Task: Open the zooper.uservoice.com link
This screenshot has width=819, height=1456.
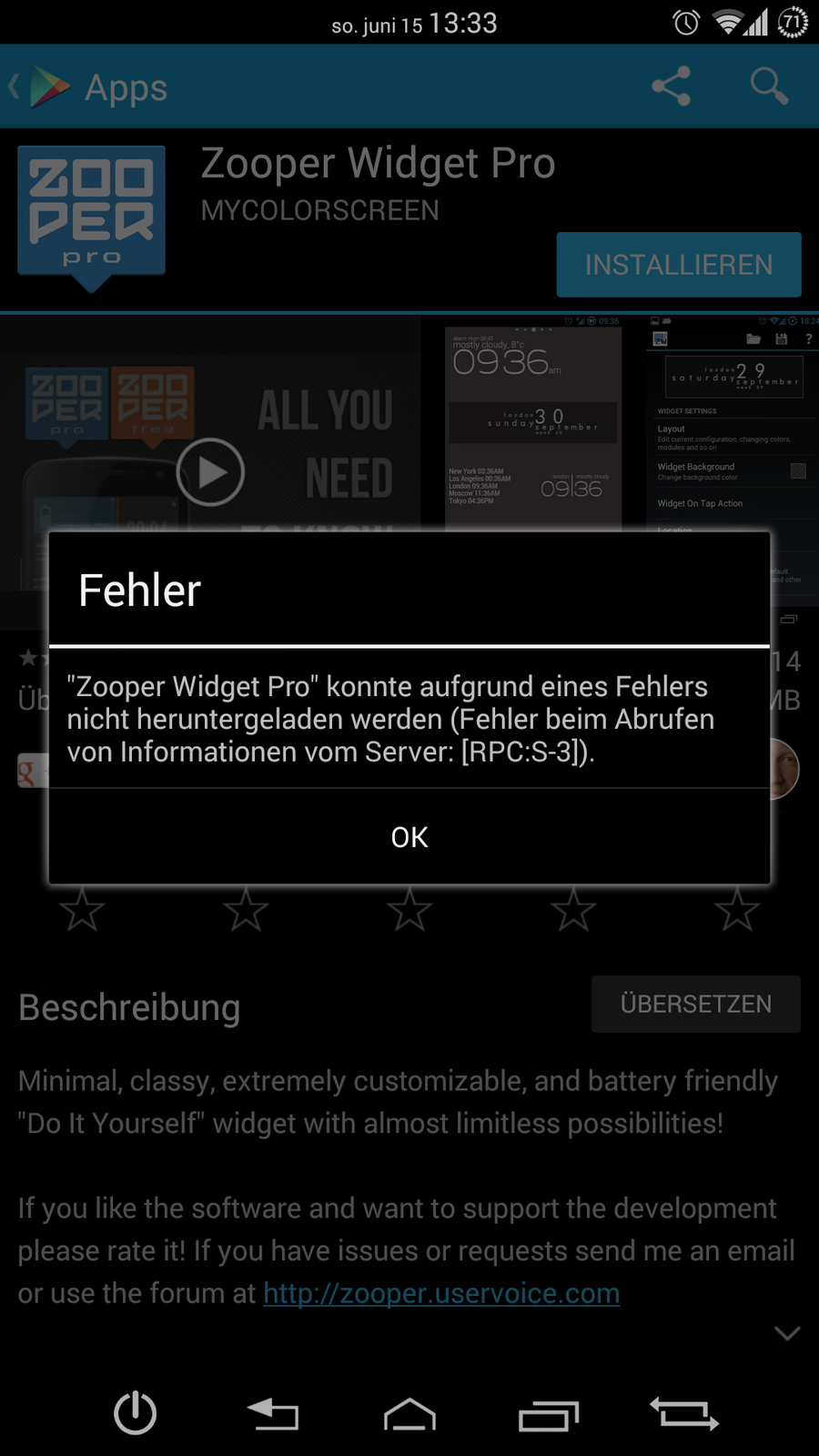Action: (441, 1293)
